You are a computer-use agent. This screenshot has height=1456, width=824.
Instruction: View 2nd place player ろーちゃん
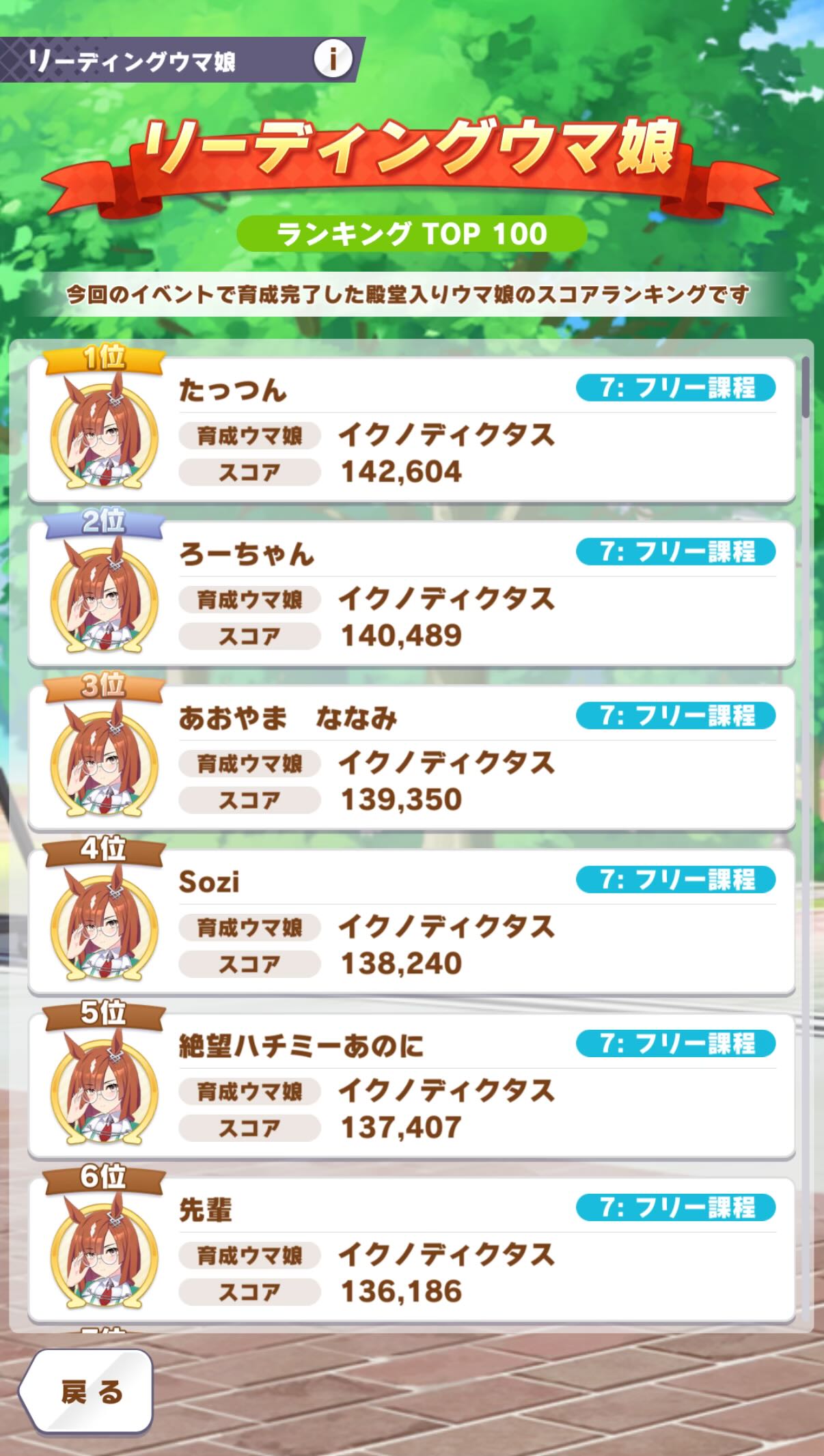(x=411, y=594)
